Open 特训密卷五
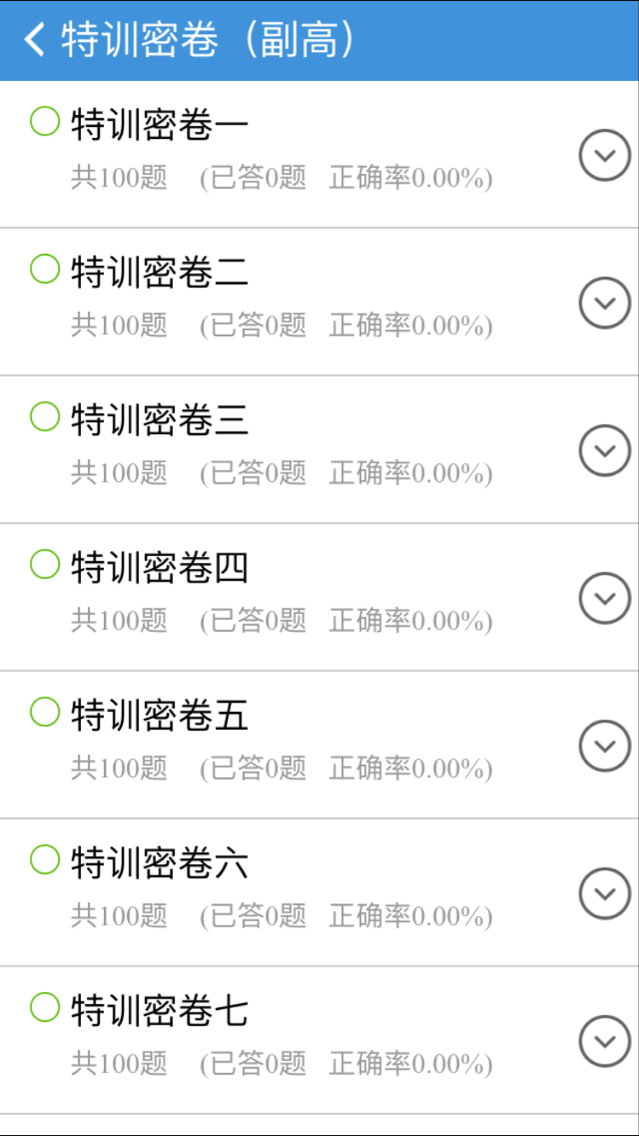This screenshot has width=639, height=1136. pyautogui.click(x=160, y=715)
